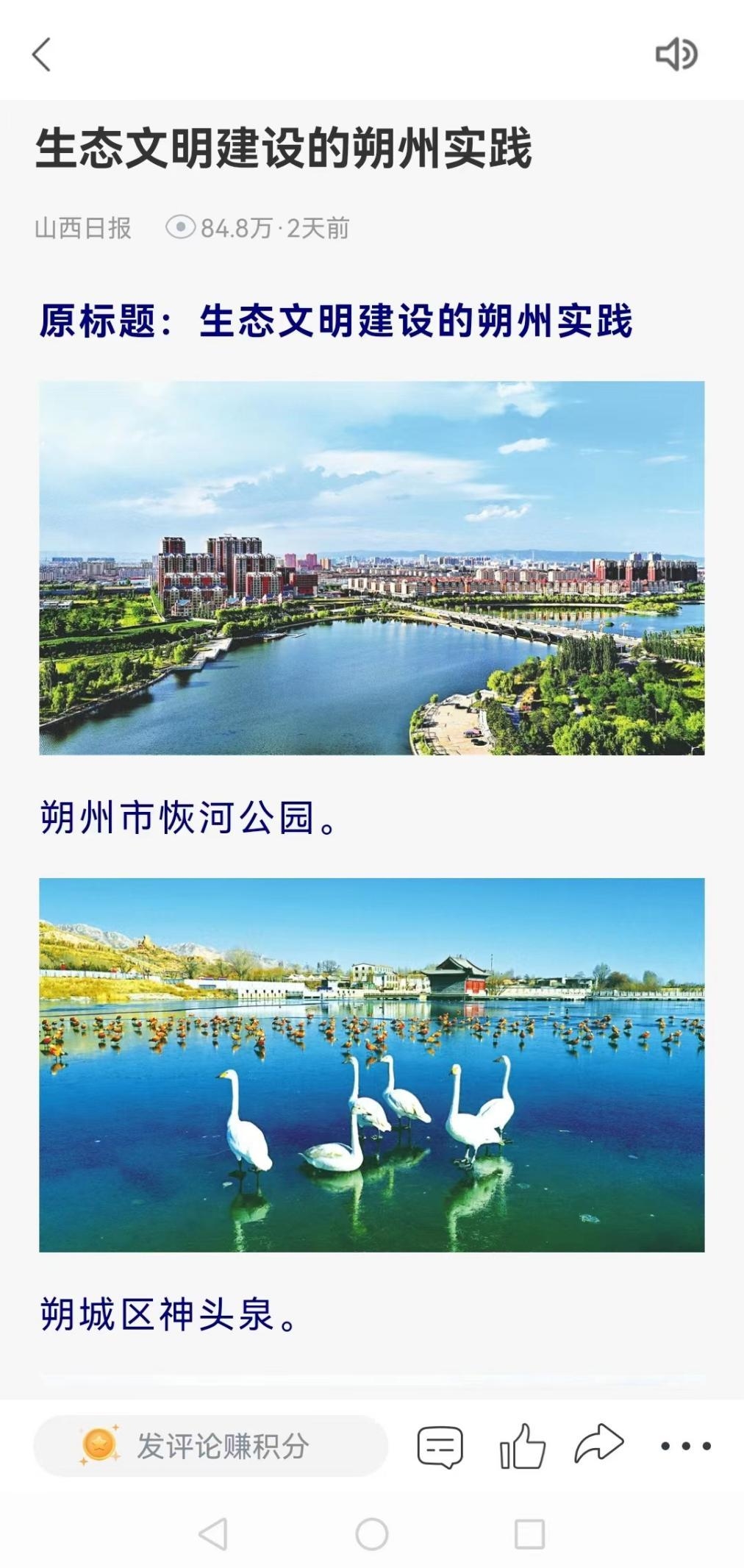Open the system recent apps button

point(529,1534)
